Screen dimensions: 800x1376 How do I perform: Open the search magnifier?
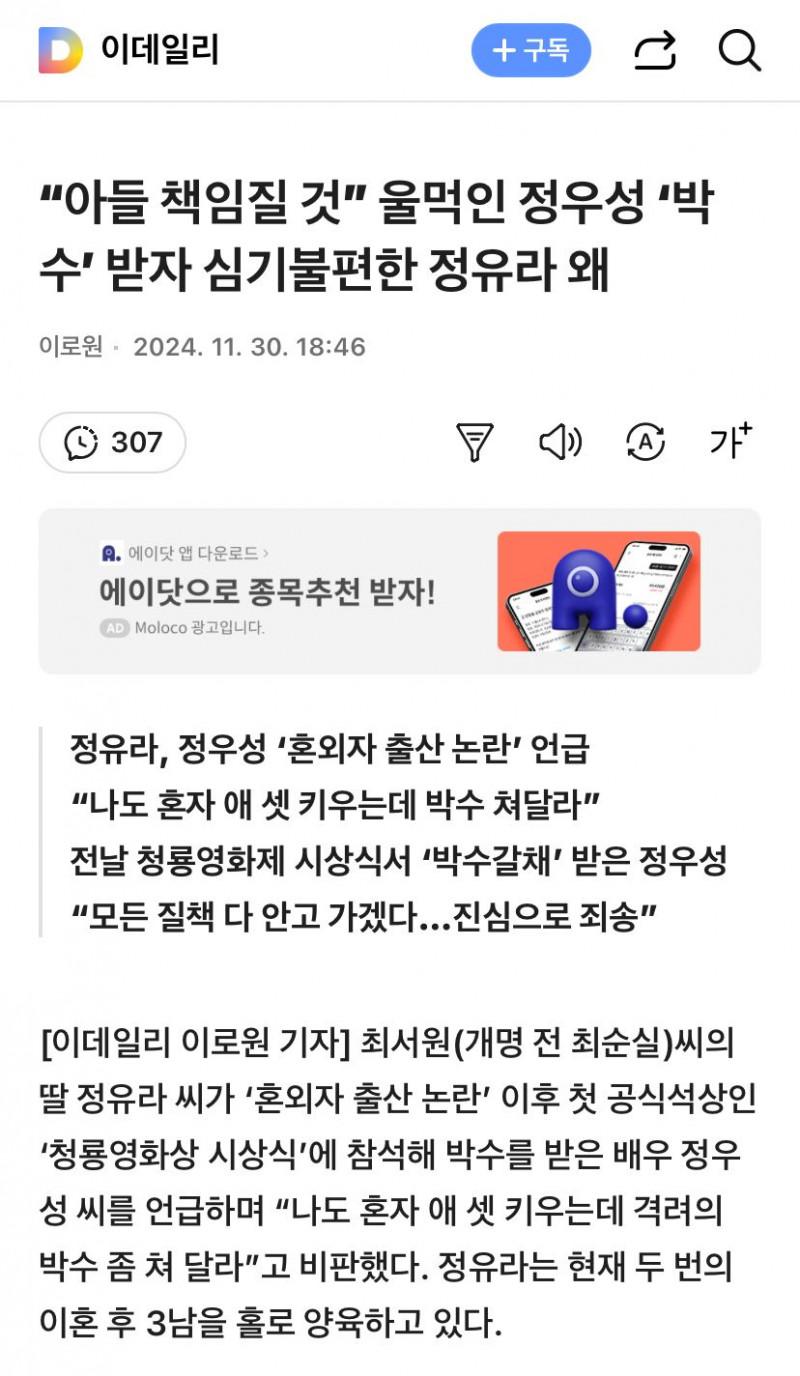tap(739, 50)
